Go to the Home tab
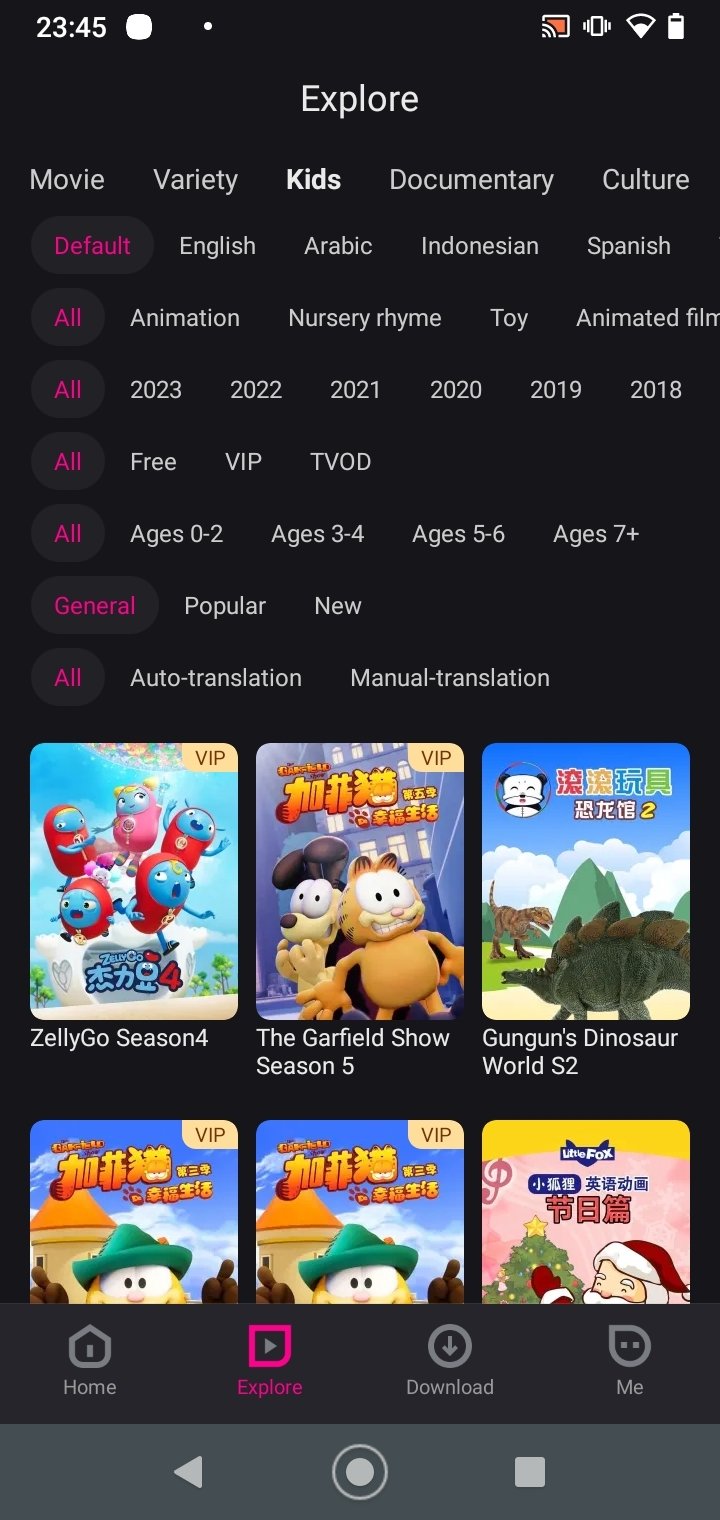 (90, 1361)
